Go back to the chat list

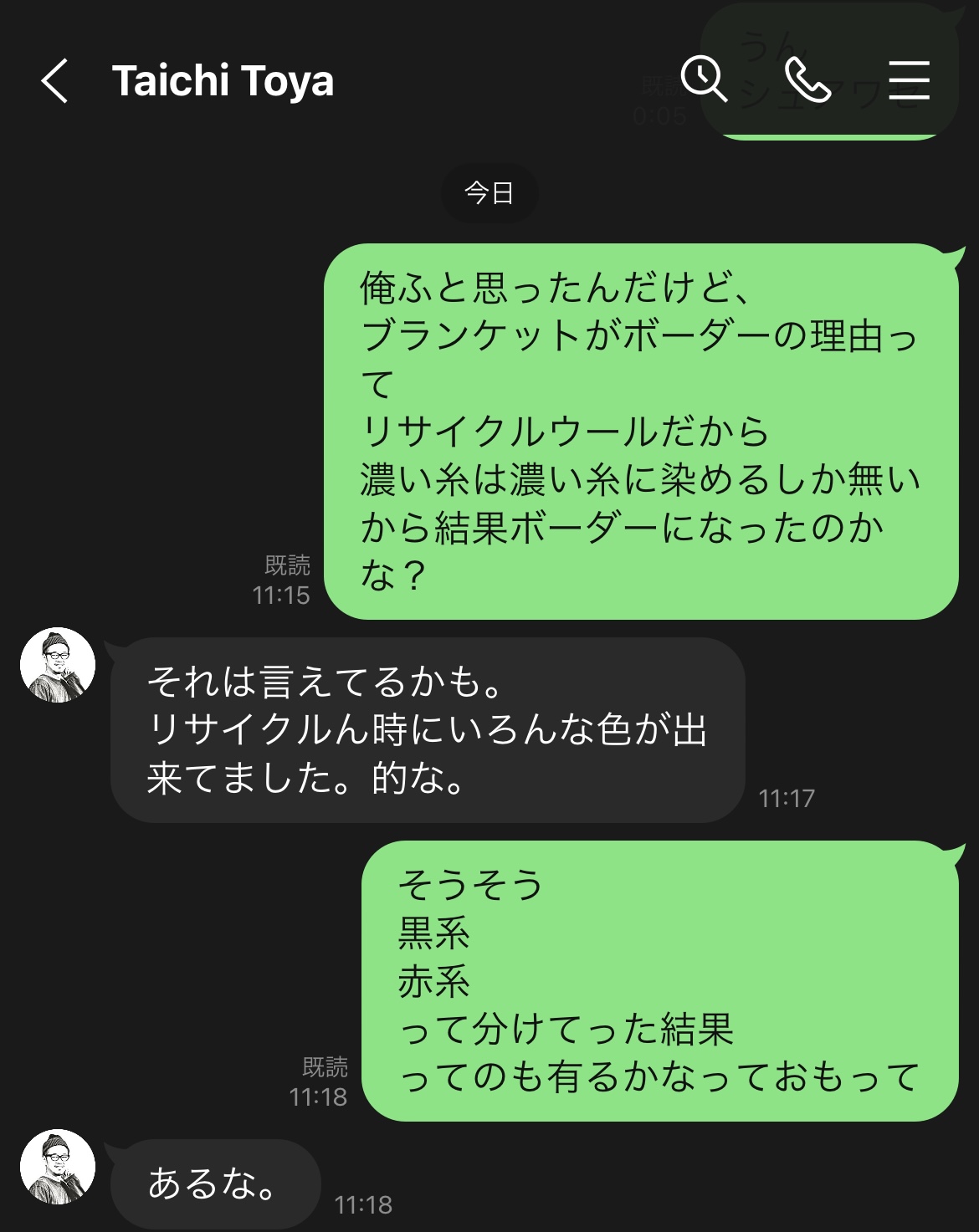[54, 81]
